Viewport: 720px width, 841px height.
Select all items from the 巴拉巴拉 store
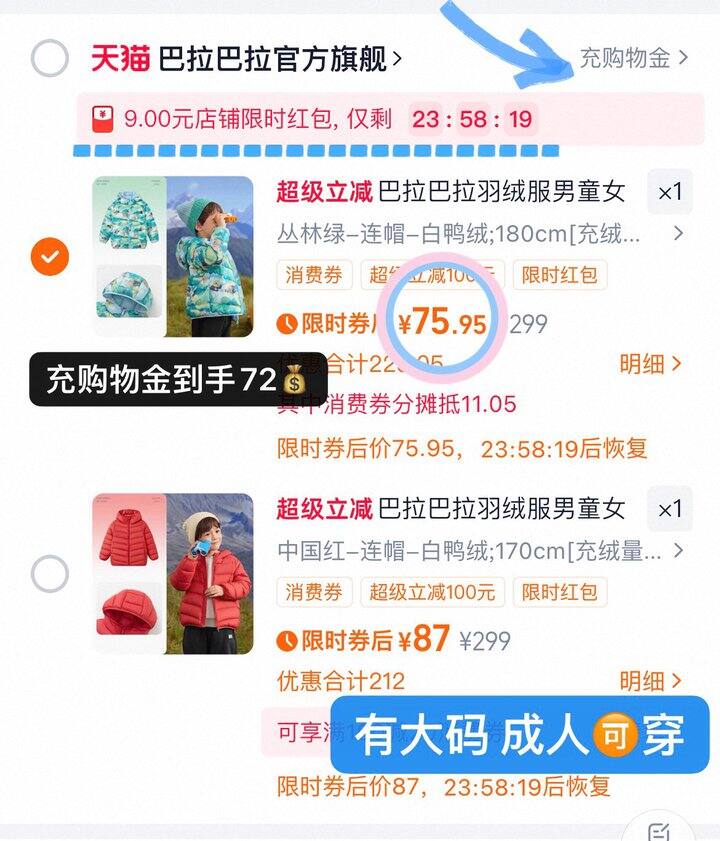point(49,58)
